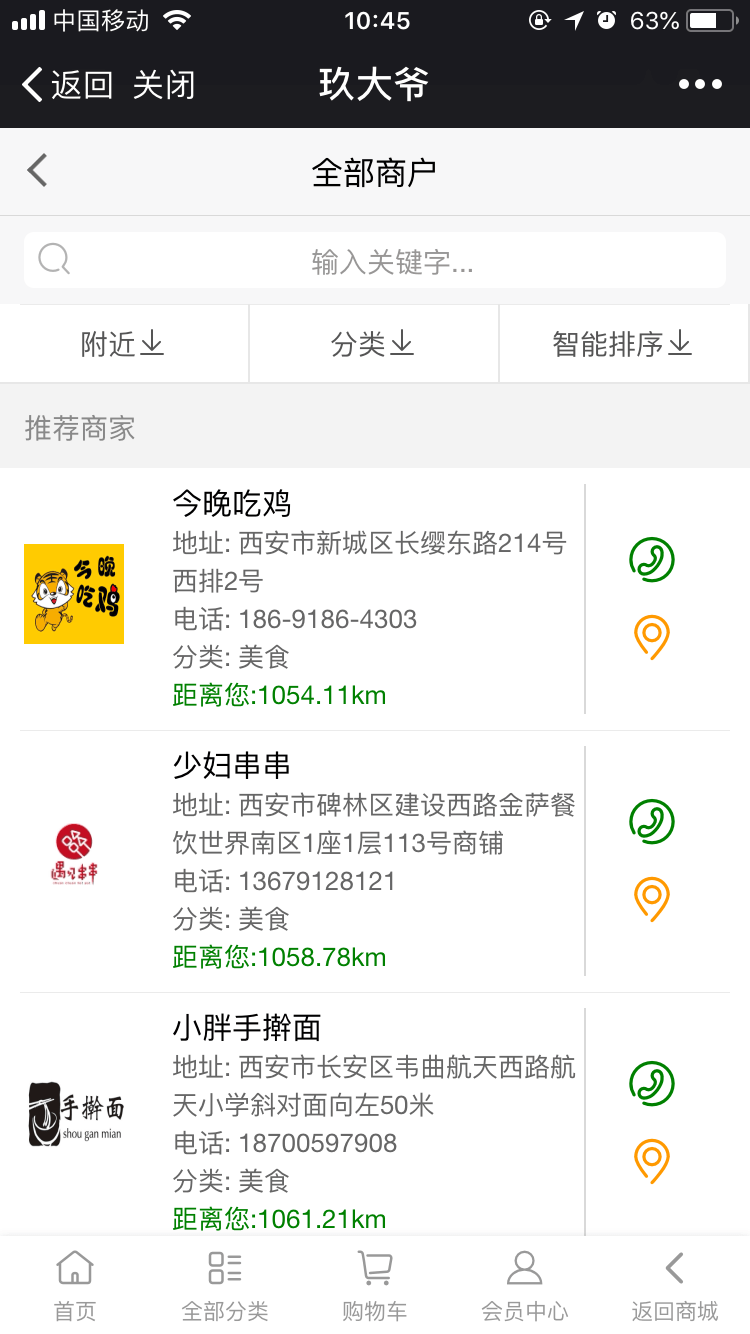750x1334 pixels.
Task: Open the 小胖手擀面 merchant listing
Action: pos(247,1027)
